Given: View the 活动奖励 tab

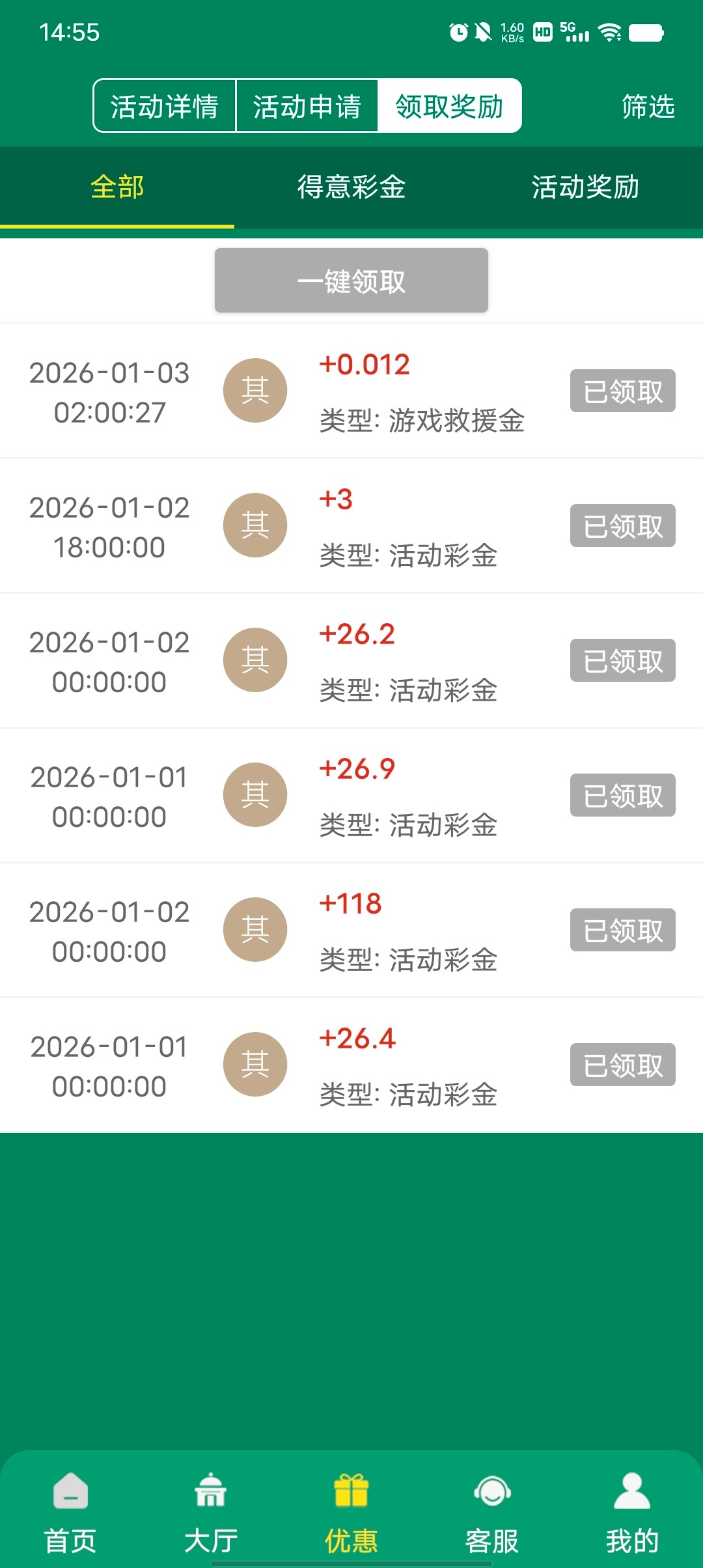Looking at the screenshot, I should coord(585,188).
